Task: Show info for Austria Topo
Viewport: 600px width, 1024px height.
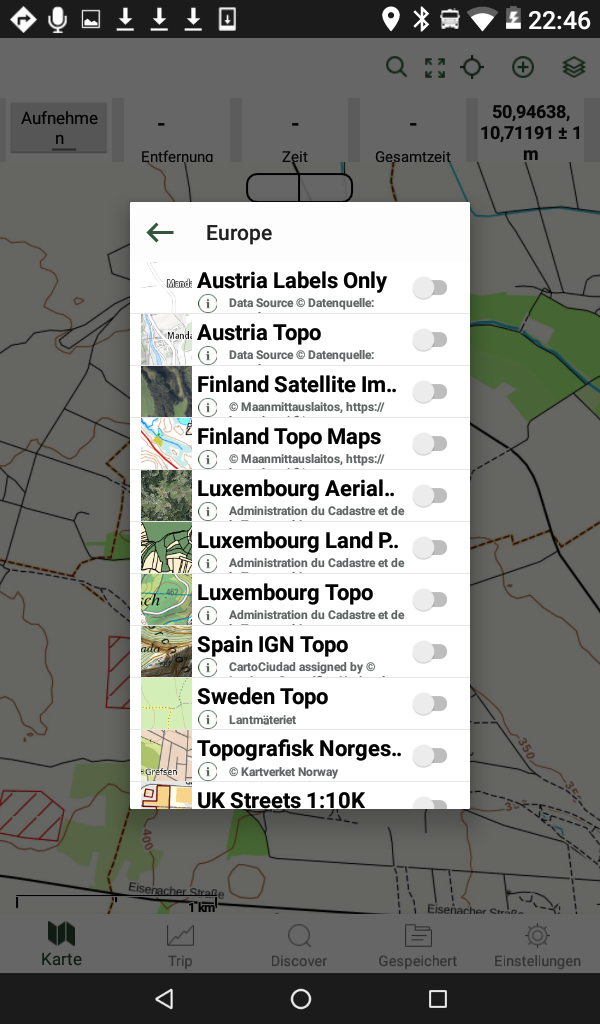Action: 208,355
